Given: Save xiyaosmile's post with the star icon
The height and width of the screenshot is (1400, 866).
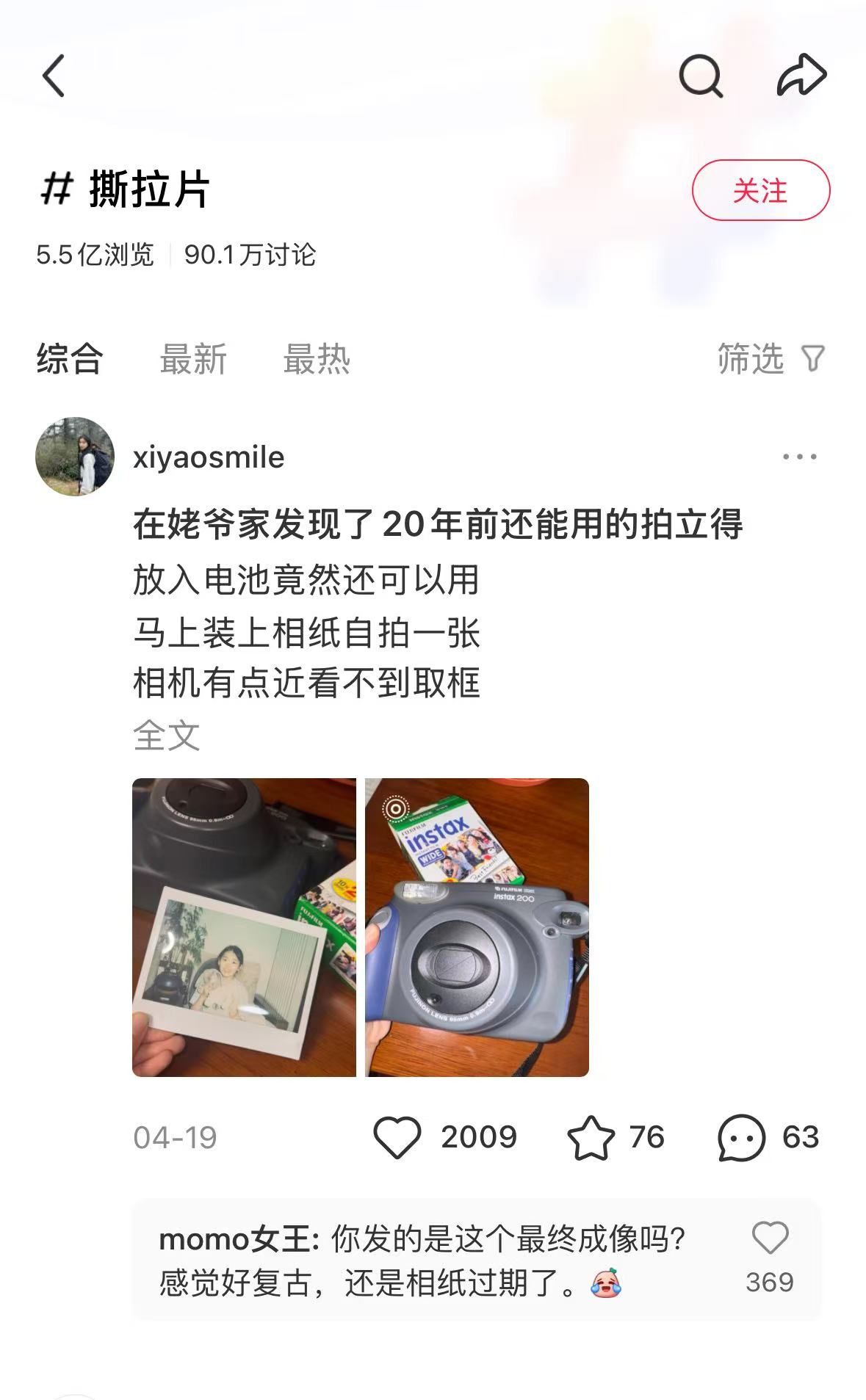Looking at the screenshot, I should (591, 1137).
